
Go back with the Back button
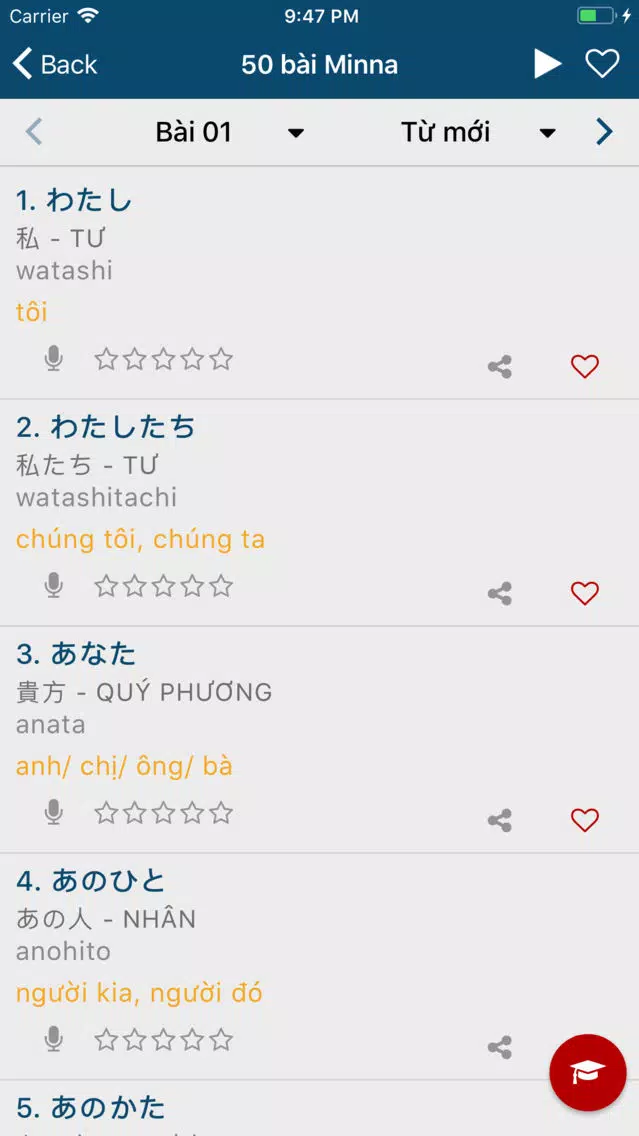tap(54, 64)
